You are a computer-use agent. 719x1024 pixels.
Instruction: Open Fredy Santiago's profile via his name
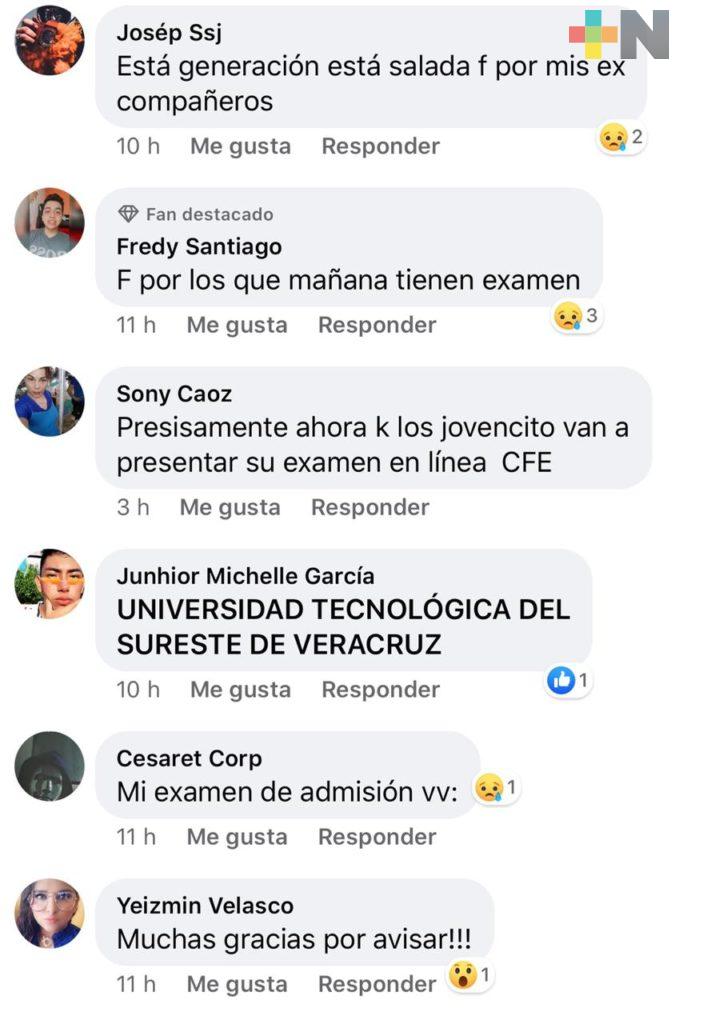point(199,246)
